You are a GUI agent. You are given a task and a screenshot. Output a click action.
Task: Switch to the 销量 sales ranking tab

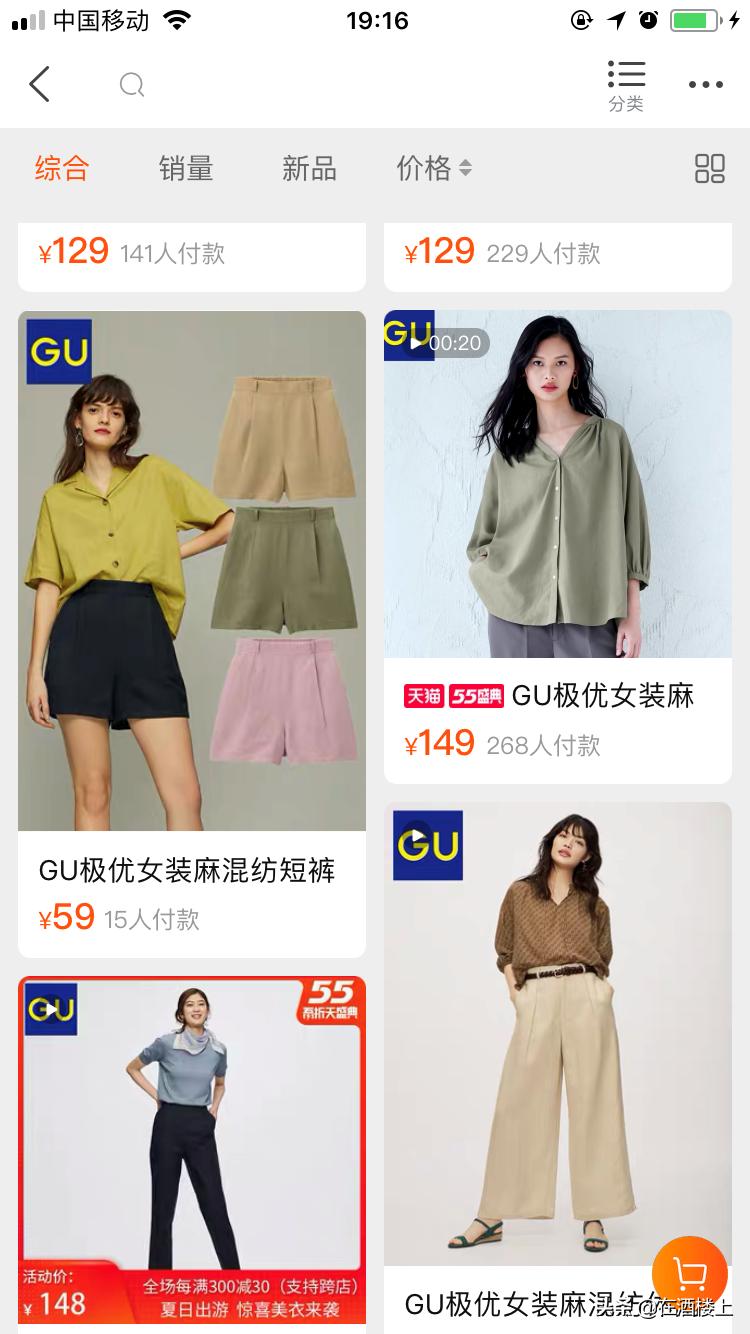(x=185, y=169)
